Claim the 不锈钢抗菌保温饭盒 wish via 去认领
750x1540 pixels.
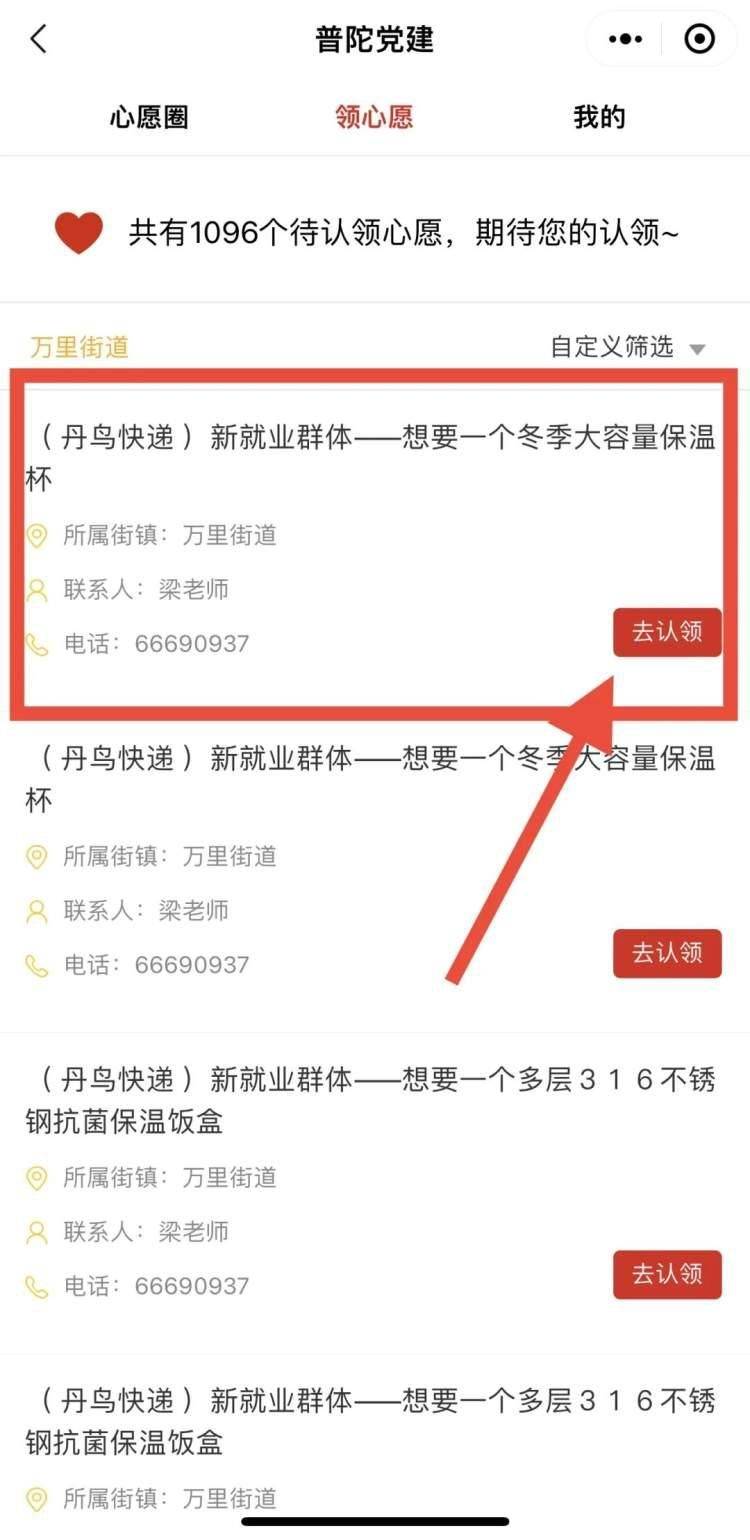coord(667,1274)
